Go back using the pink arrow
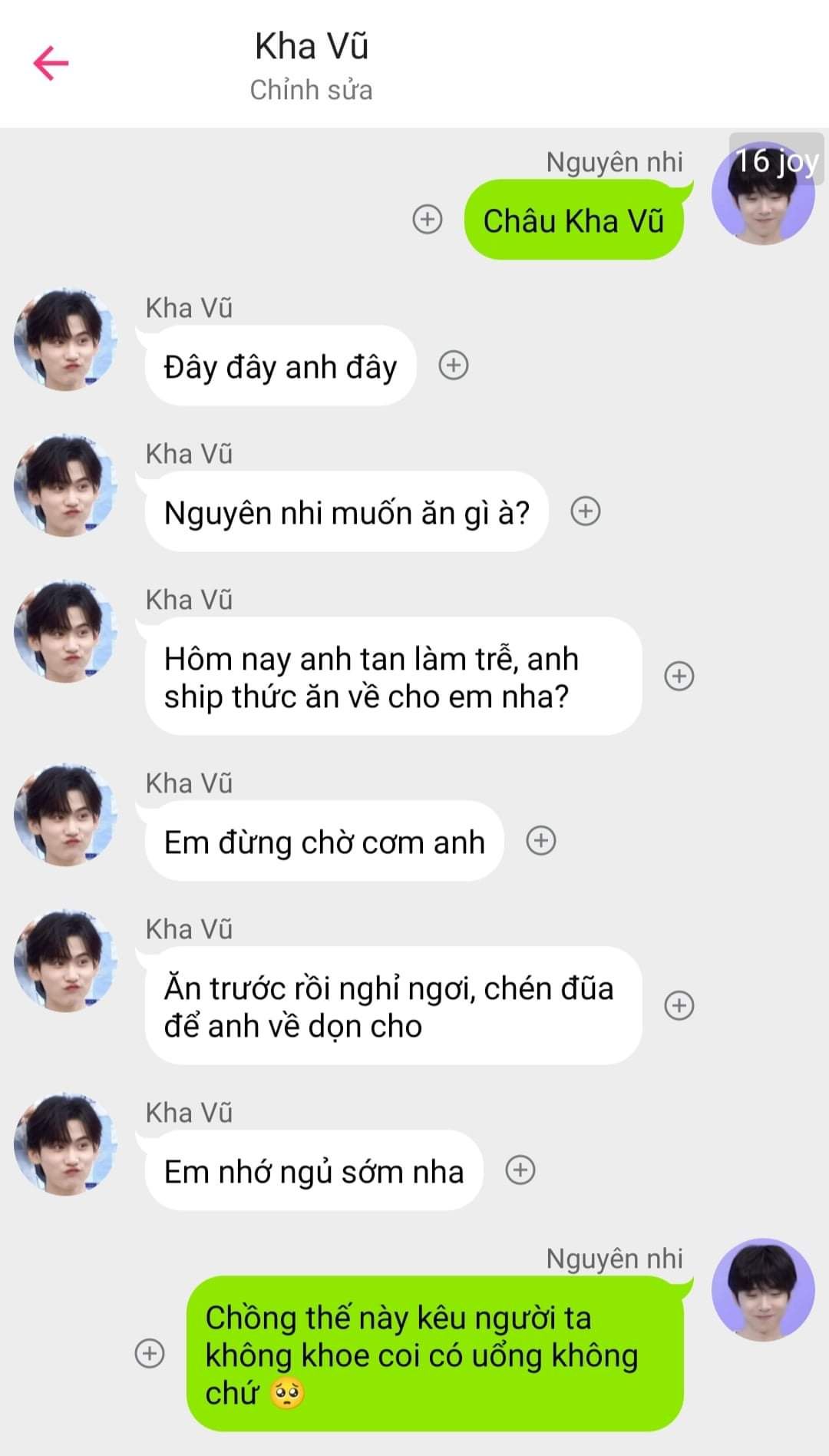 51,63
